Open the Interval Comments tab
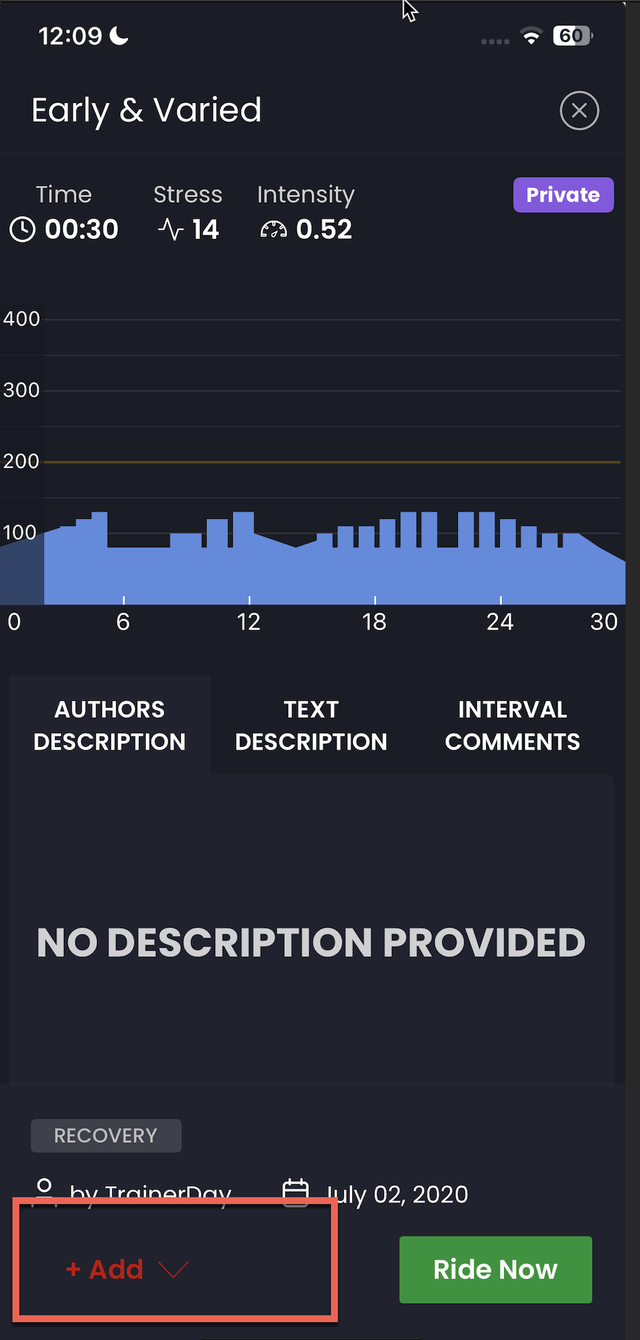This screenshot has height=1340, width=640. 512,725
